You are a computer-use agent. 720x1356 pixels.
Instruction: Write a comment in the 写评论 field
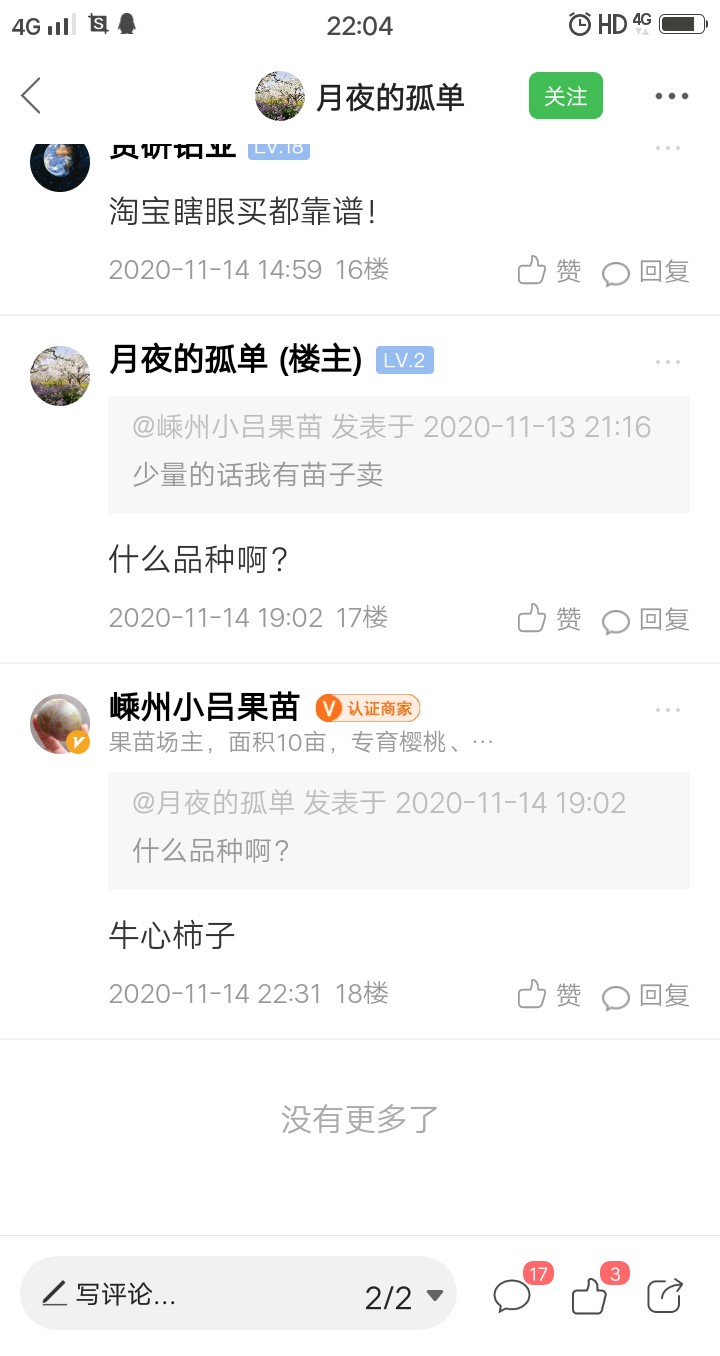(x=190, y=1294)
